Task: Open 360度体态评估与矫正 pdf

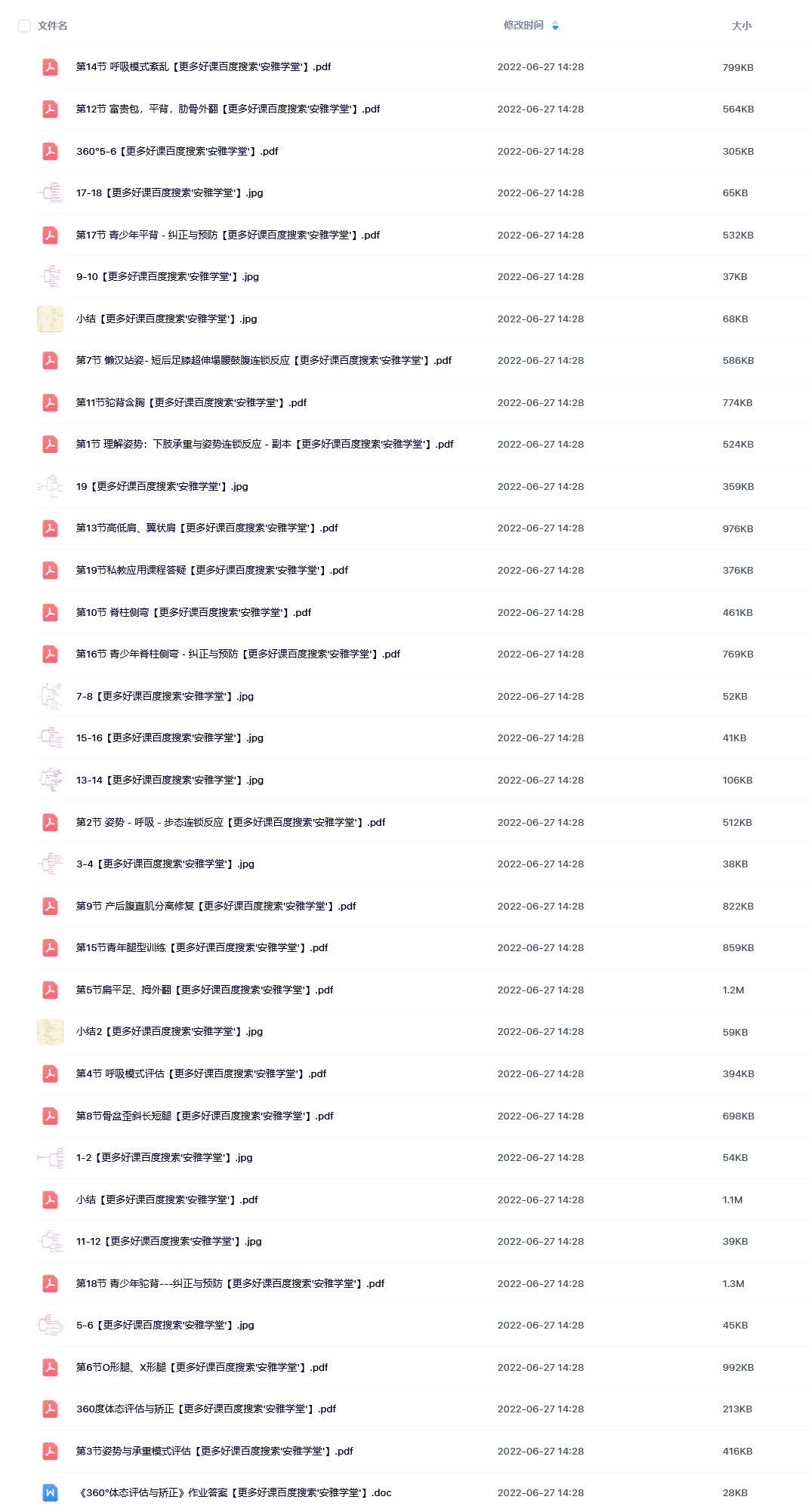Action: coord(206,1409)
